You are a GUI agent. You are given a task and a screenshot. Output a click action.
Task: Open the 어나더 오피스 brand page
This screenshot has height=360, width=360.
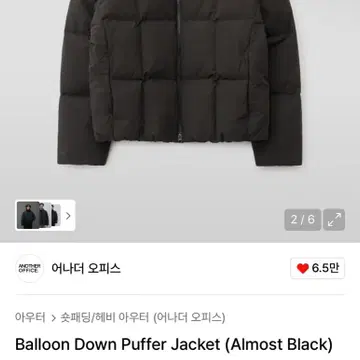click(x=86, y=268)
